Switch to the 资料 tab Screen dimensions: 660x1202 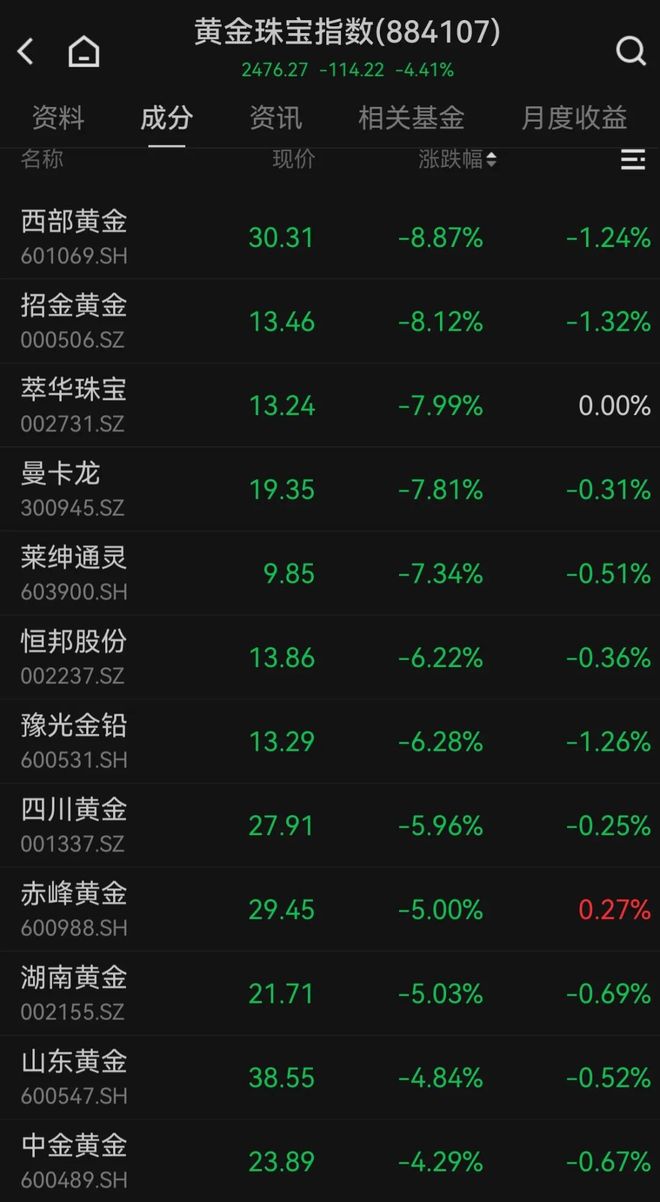pos(58,118)
